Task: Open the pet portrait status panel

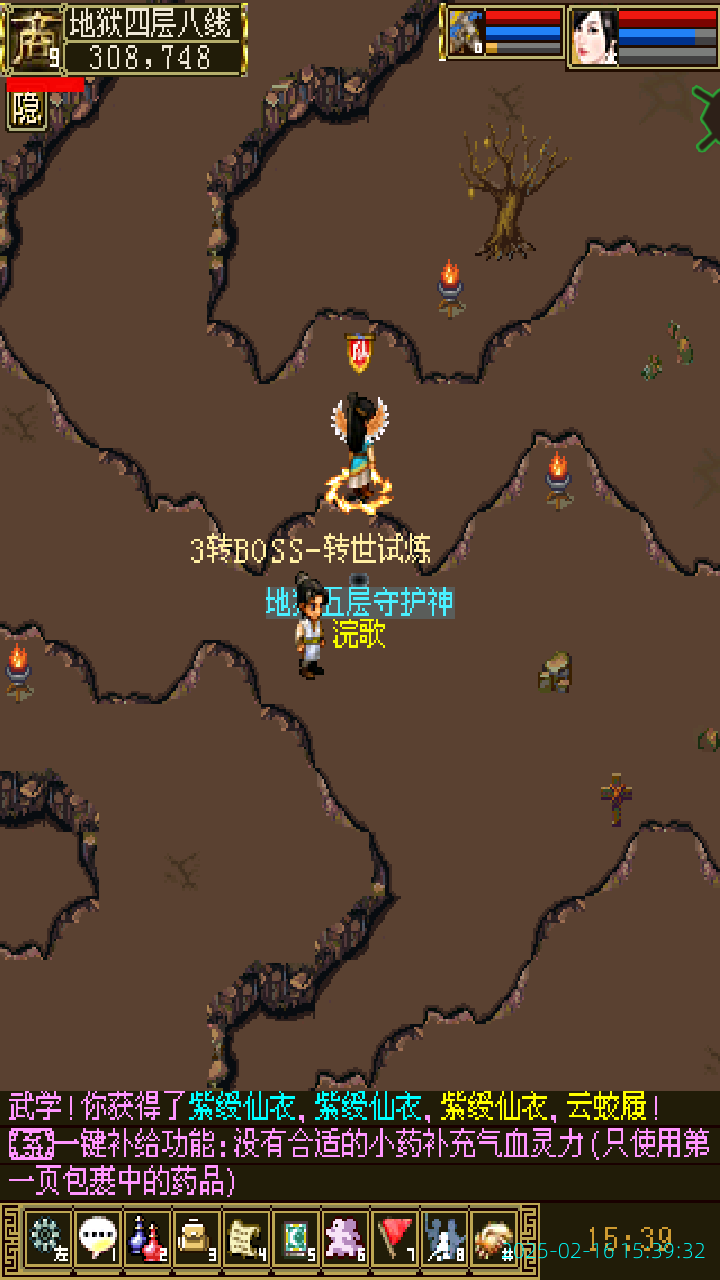Action: pyautogui.click(x=466, y=33)
